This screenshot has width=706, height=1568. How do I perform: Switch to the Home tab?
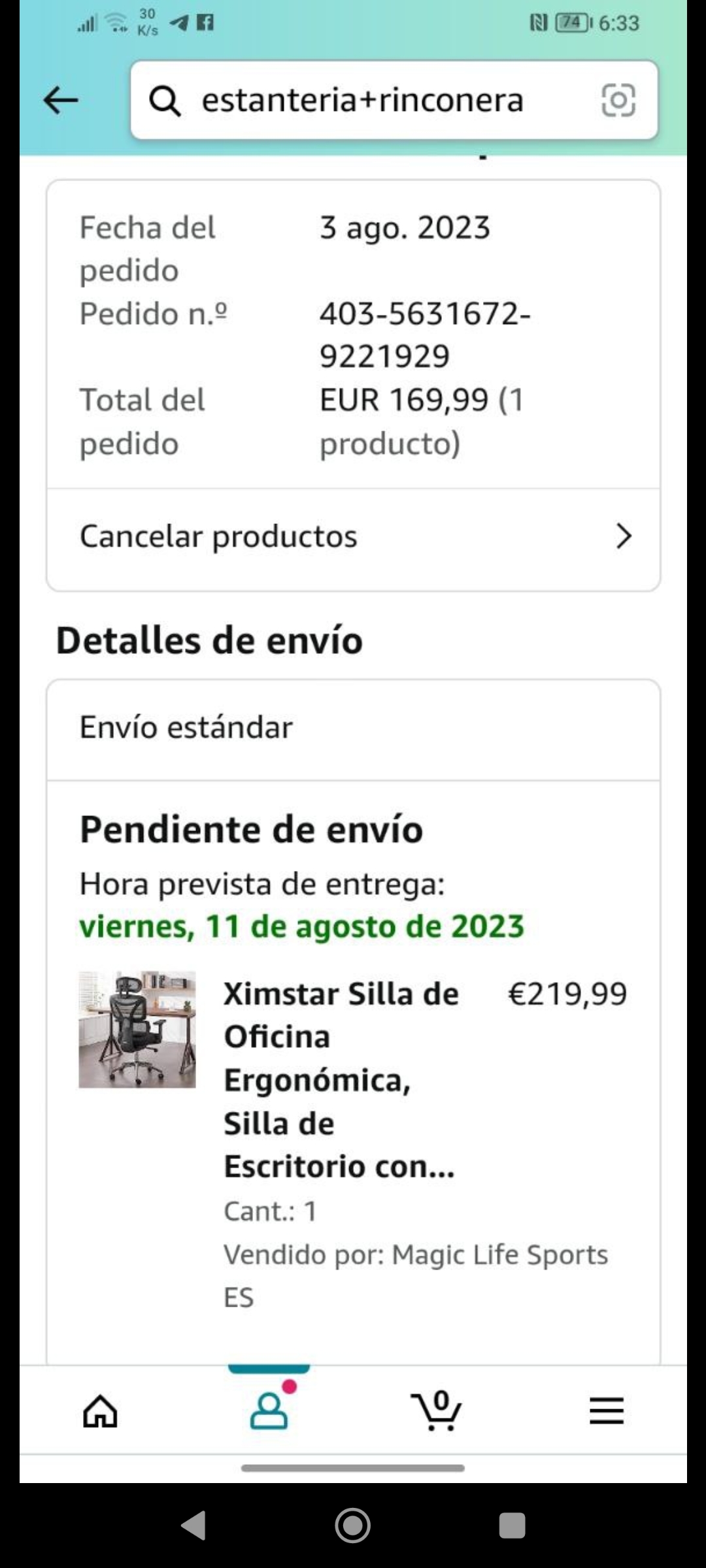(100, 1411)
